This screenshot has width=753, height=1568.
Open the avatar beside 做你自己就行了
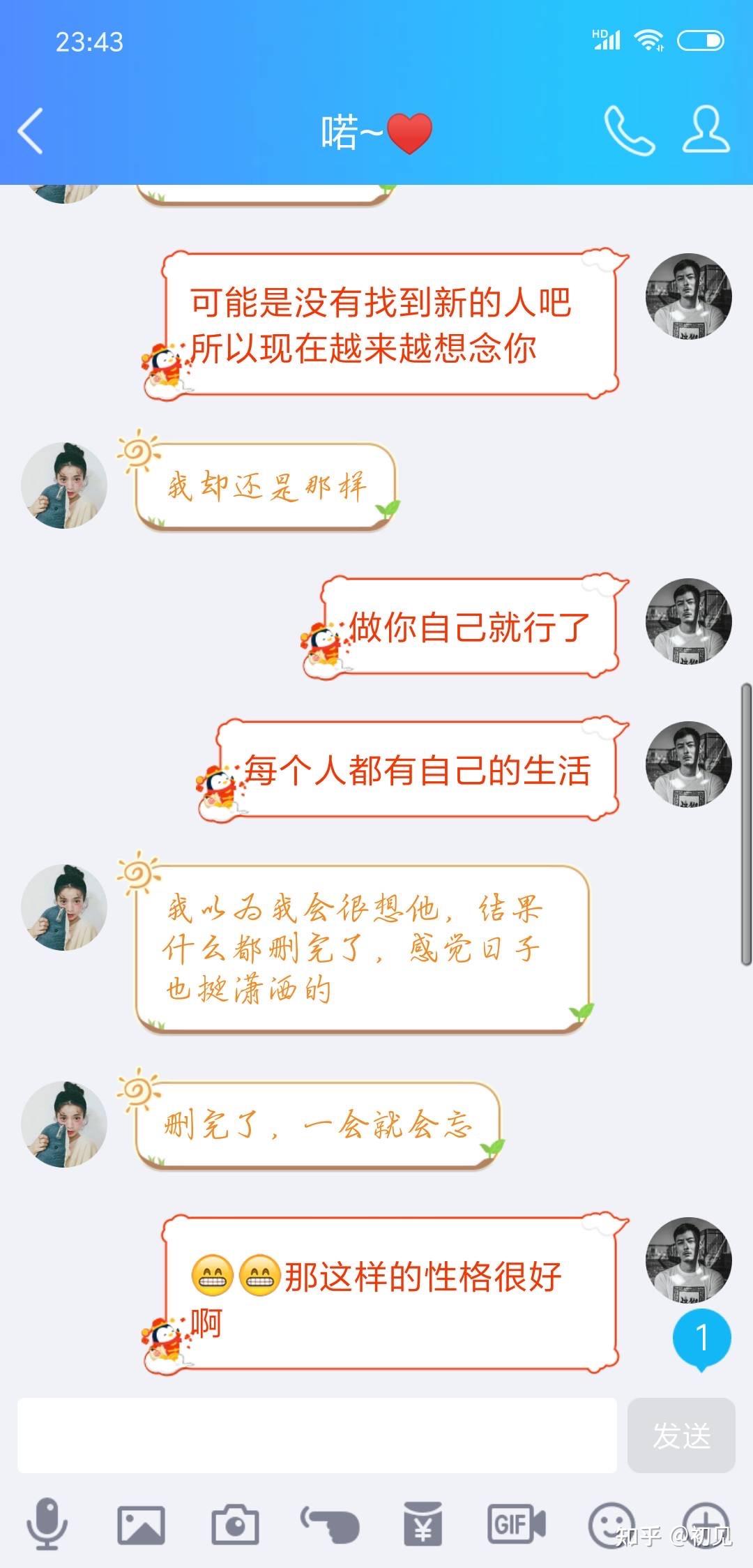pyautogui.click(x=689, y=621)
